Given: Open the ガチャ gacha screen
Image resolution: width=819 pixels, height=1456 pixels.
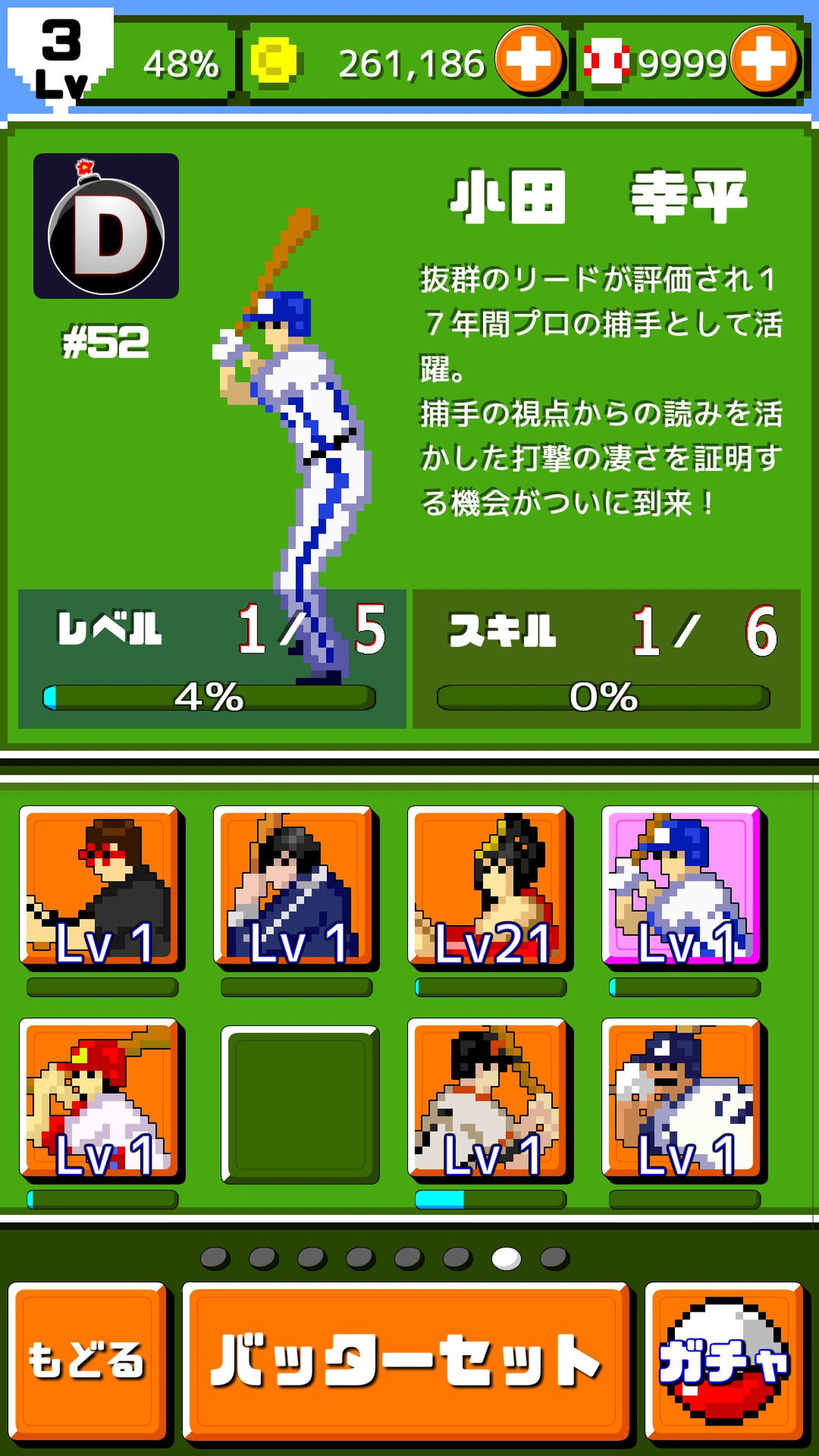Looking at the screenshot, I should (x=724, y=1362).
